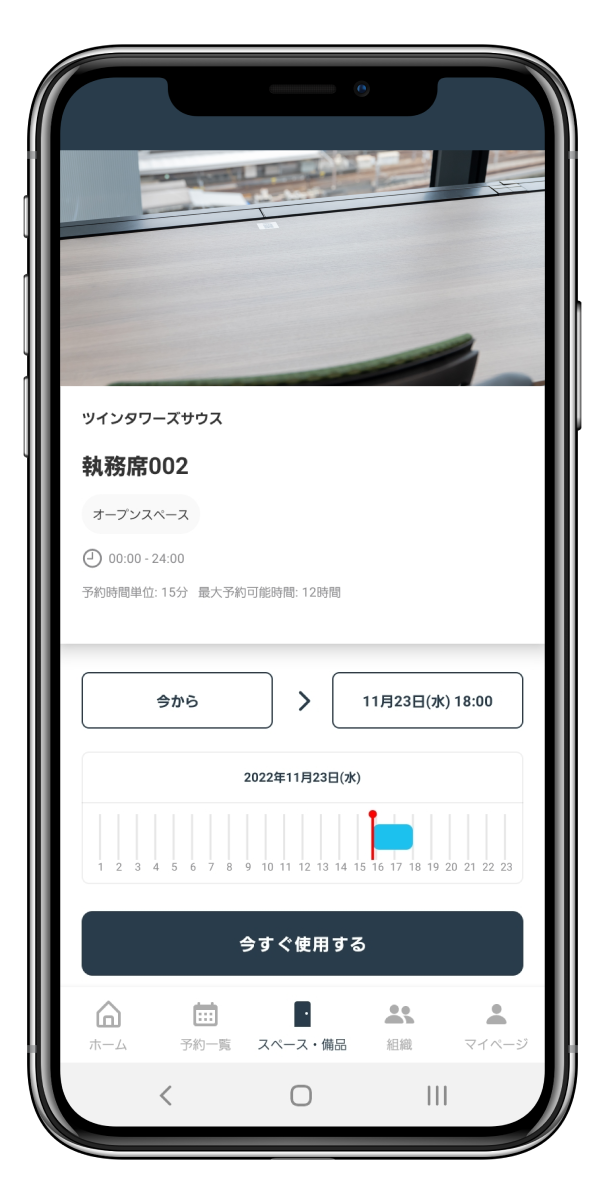Select the スペース・備品 tab
This screenshot has height=1204, width=605.
pyautogui.click(x=302, y=1026)
